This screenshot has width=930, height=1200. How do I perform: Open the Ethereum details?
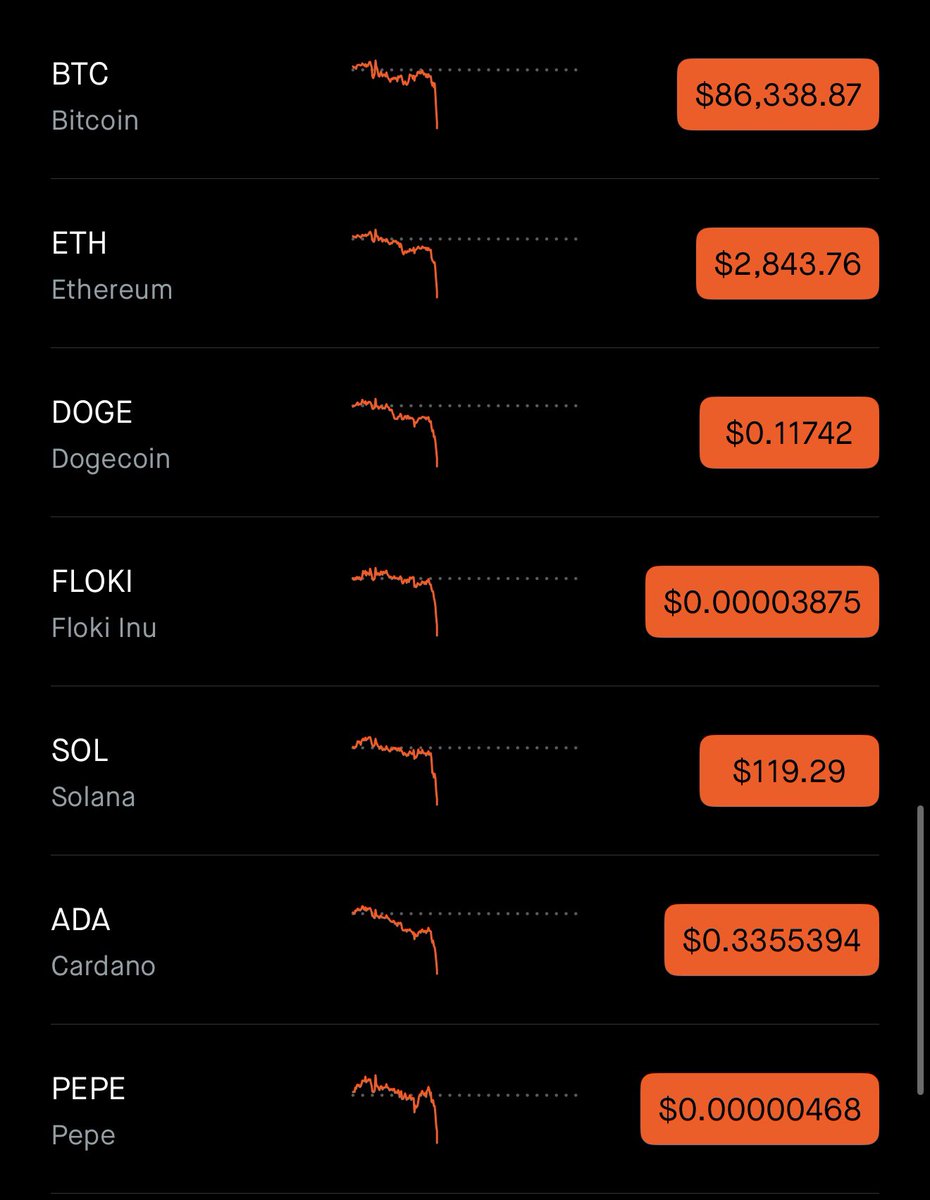point(111,265)
